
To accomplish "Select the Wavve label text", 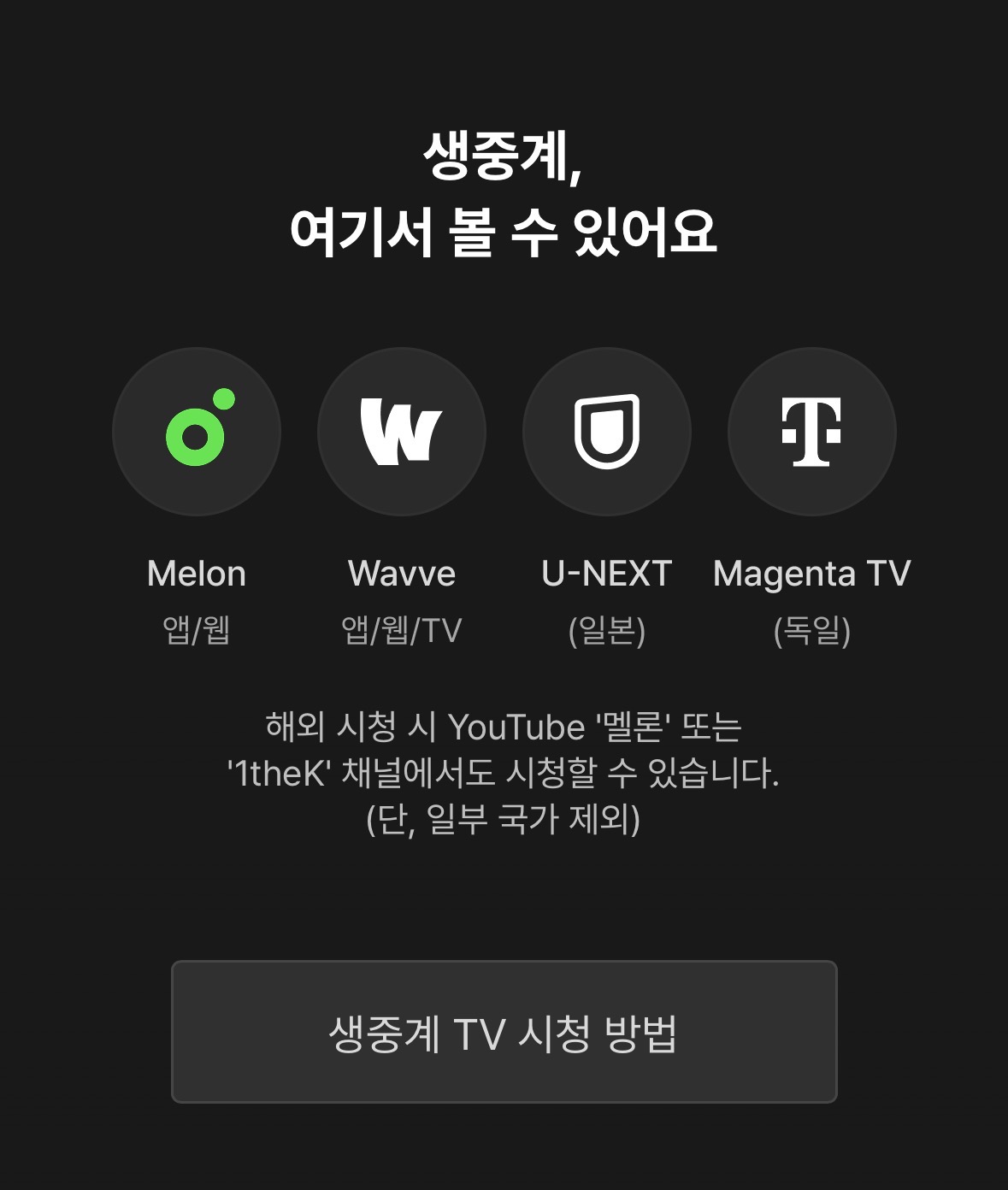I will tap(401, 574).
